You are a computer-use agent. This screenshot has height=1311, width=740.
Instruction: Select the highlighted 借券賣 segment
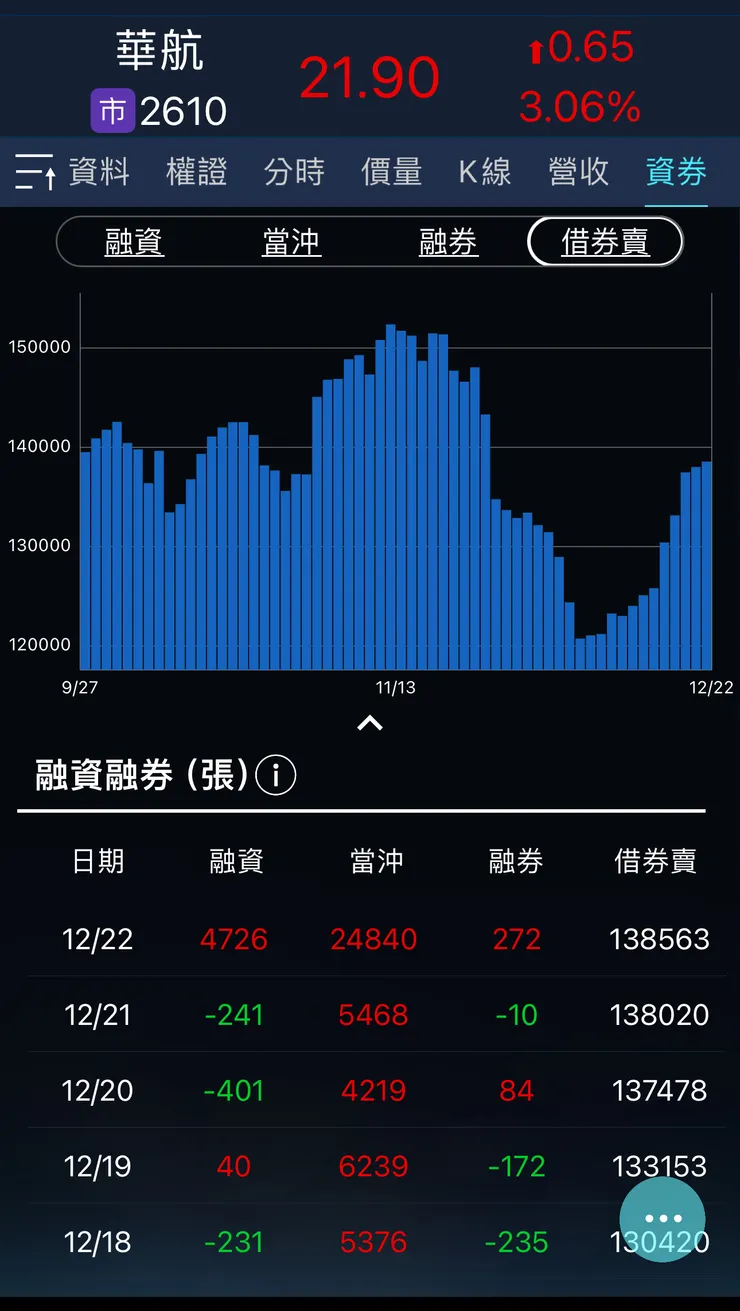pos(604,242)
